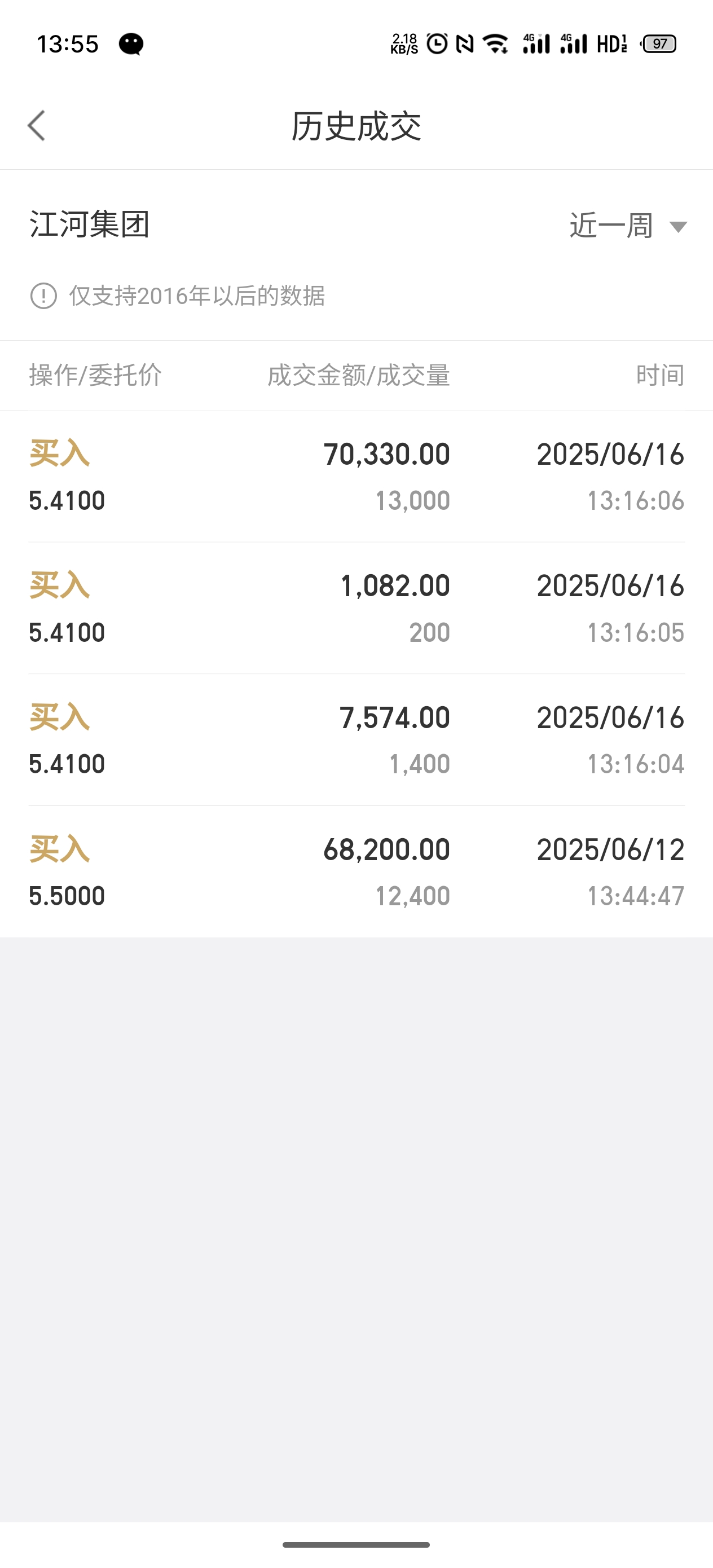713x1568 pixels.
Task: Open the 68,200.00 buy trade record
Action: (356, 871)
